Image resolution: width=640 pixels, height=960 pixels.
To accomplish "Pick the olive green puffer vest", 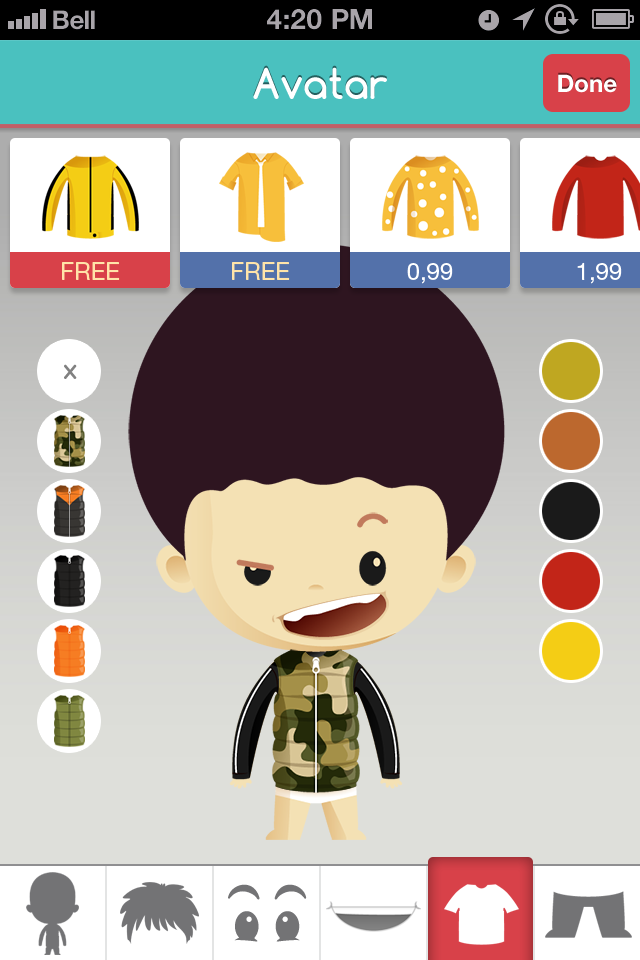I will 69,721.
